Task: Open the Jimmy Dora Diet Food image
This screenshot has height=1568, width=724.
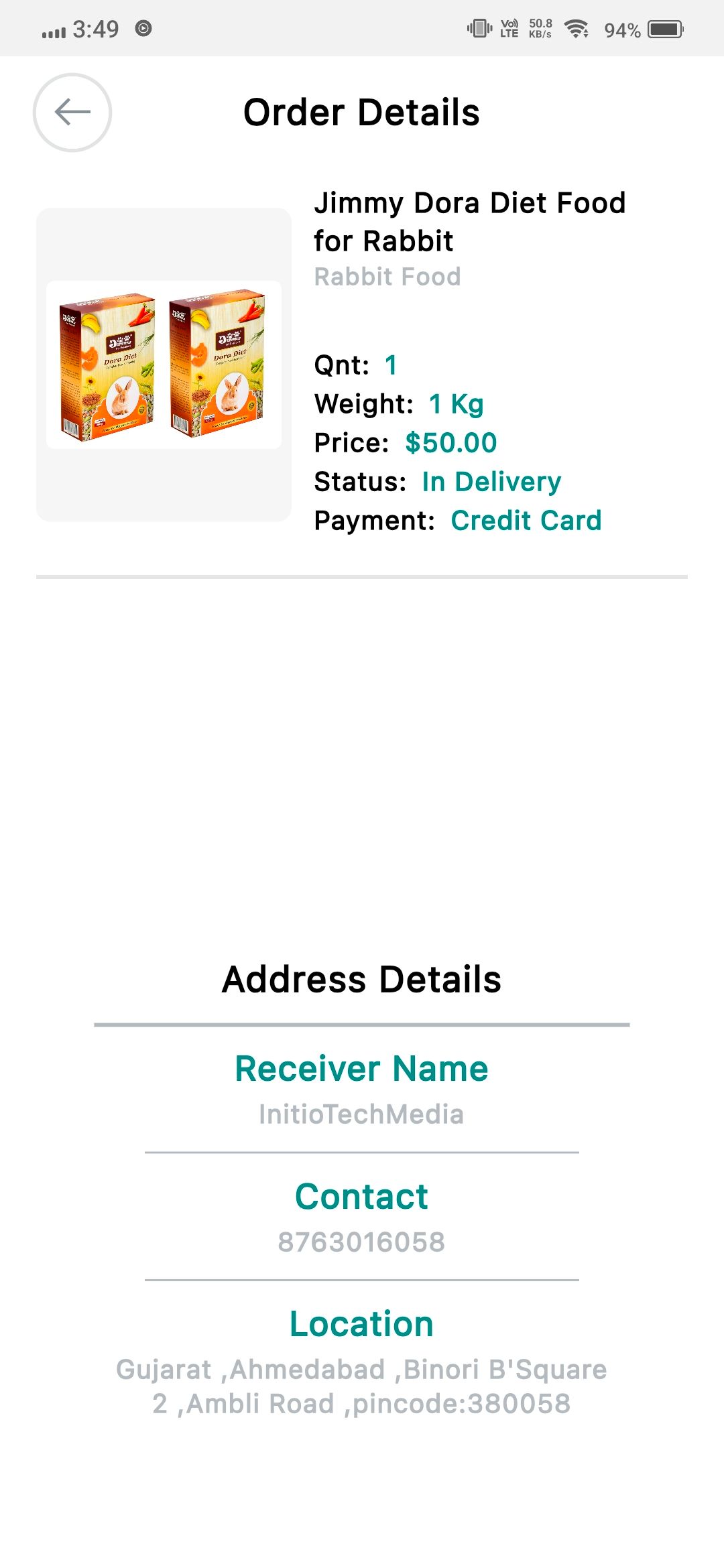Action: 164,365
